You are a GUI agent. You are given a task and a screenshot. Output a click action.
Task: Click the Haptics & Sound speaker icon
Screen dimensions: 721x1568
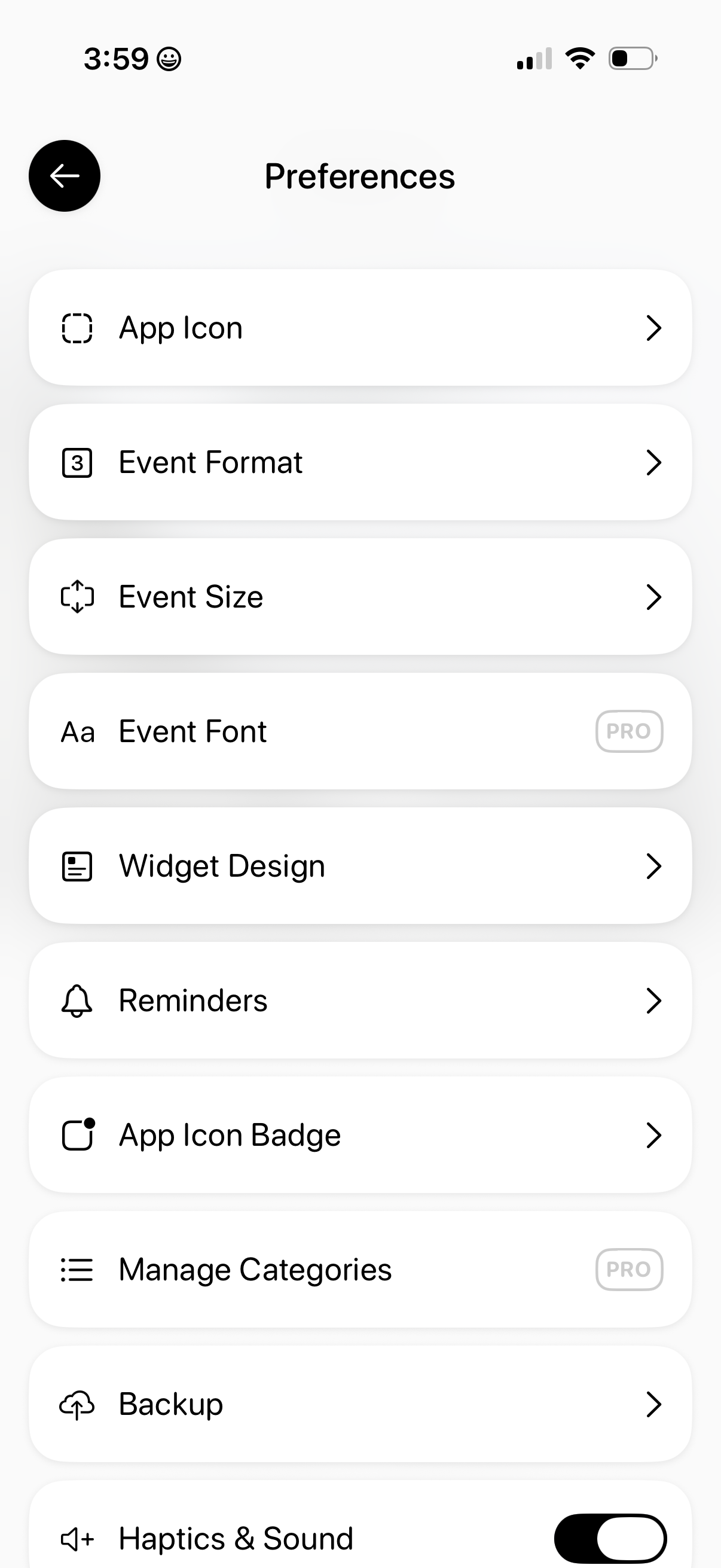coord(77,1538)
